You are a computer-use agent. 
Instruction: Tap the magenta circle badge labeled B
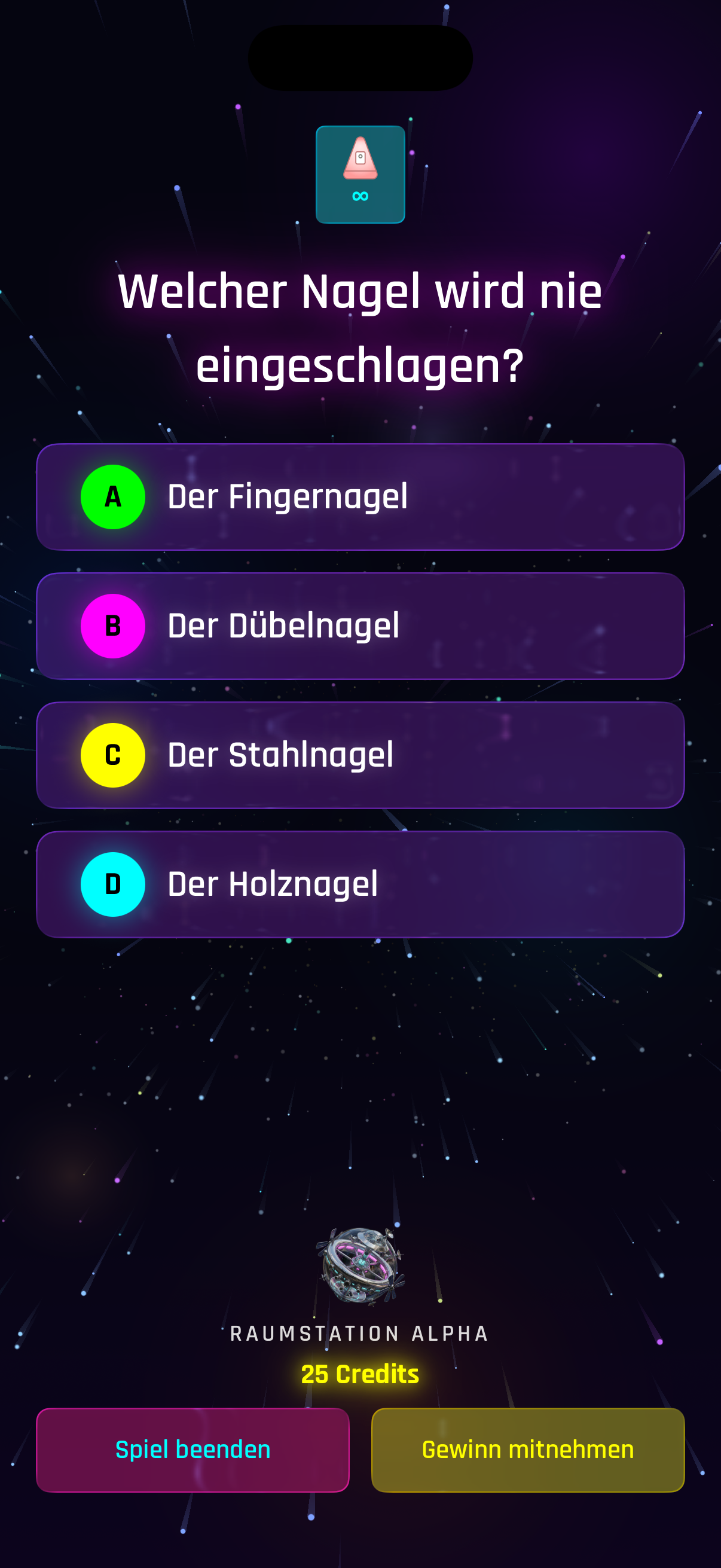click(x=112, y=624)
